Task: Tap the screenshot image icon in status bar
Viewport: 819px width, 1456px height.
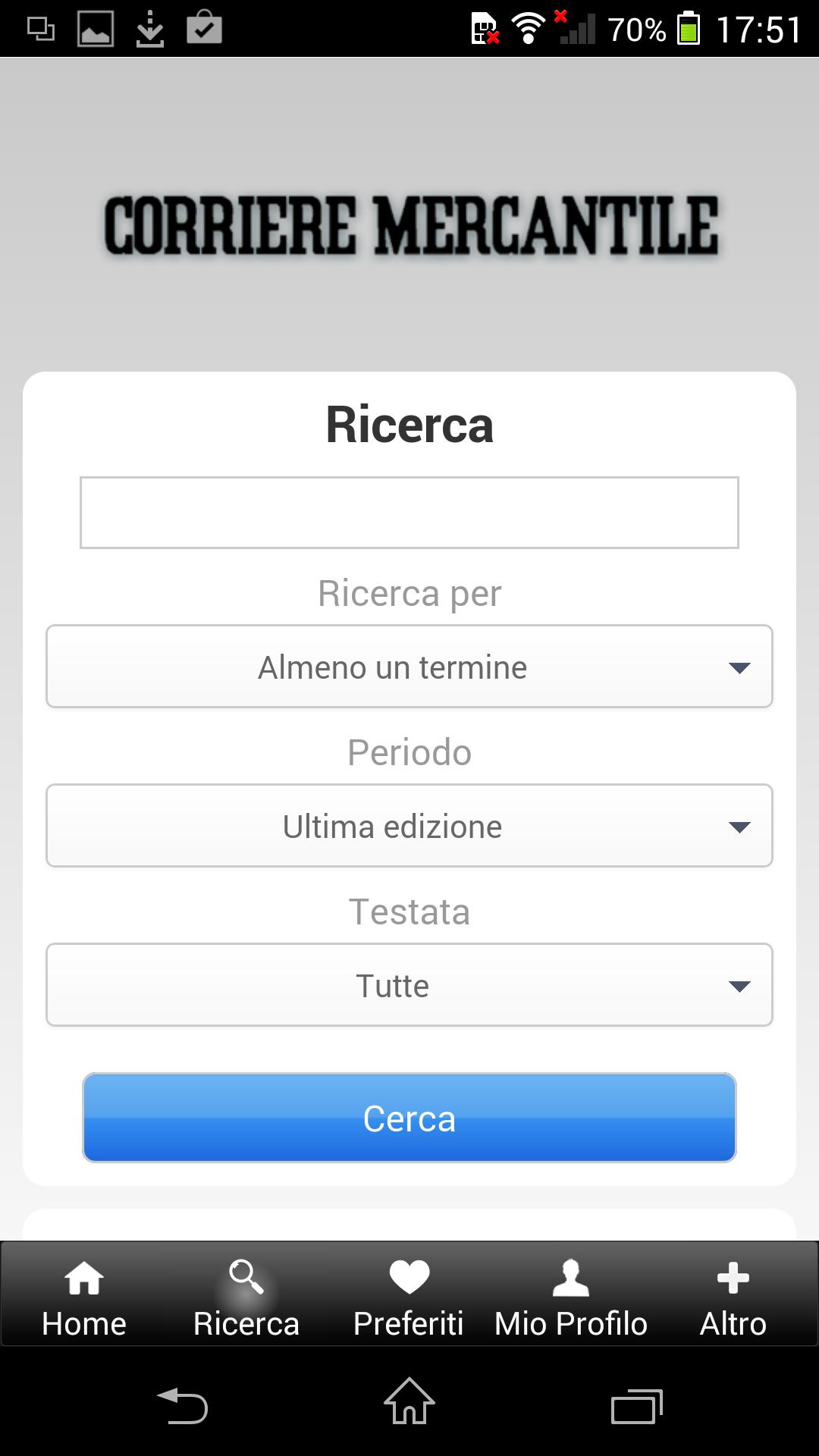Action: 96,29
